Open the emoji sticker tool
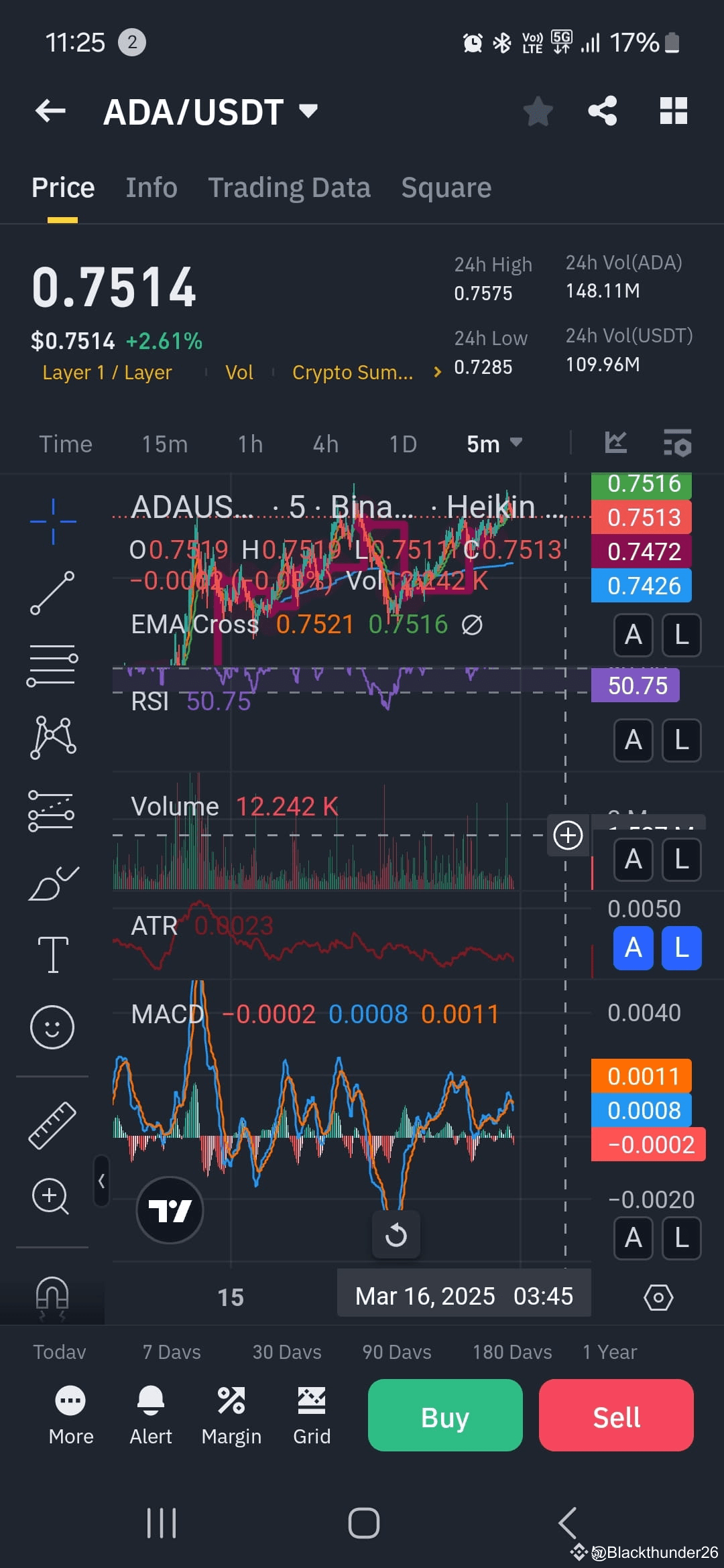The image size is (724, 1568). 54,1027
